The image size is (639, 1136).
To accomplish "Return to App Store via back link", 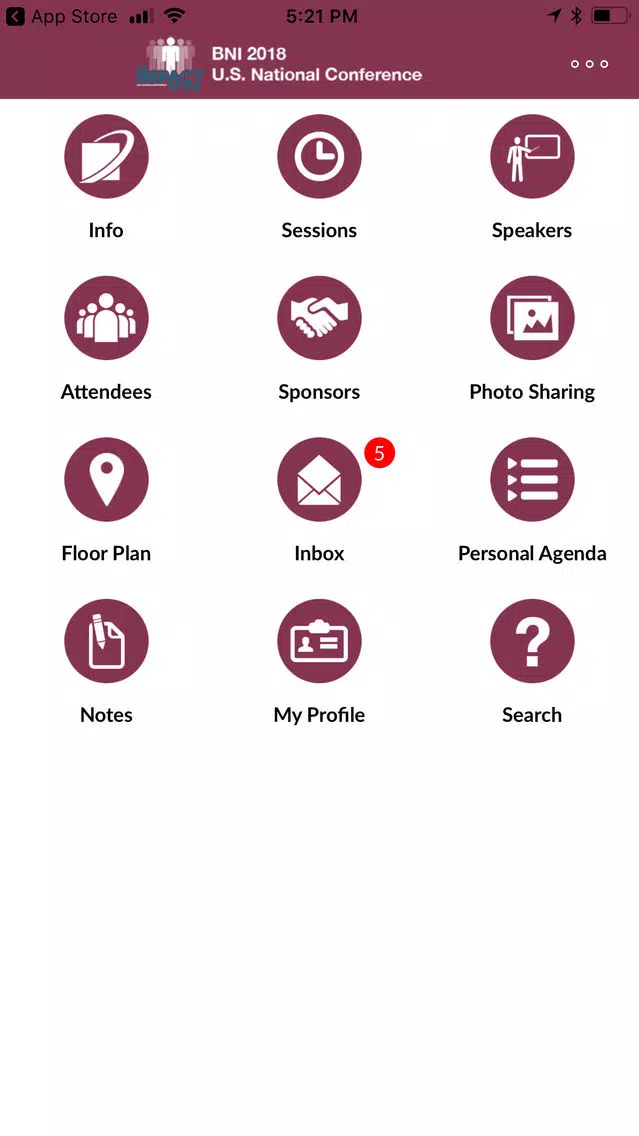I will coord(62,16).
